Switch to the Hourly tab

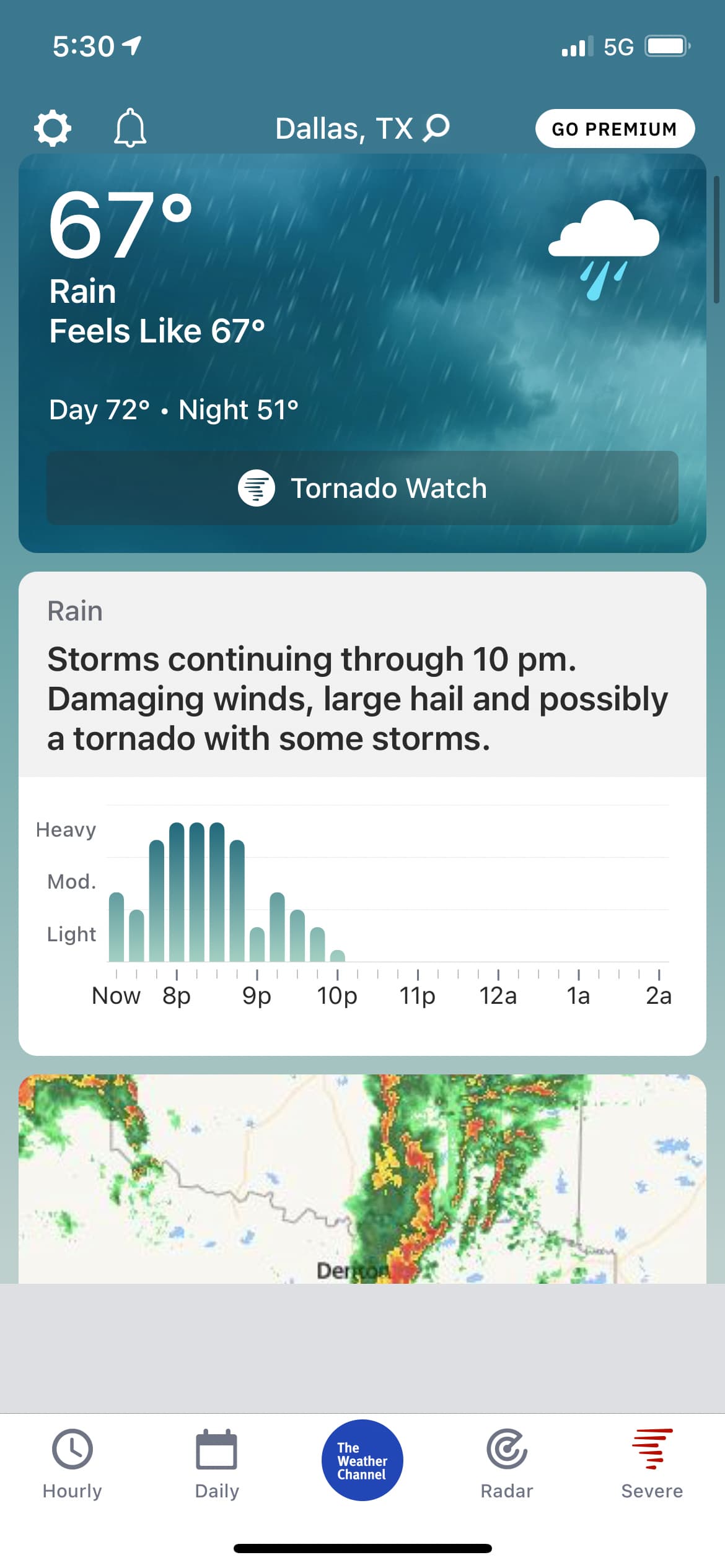pos(72,1464)
